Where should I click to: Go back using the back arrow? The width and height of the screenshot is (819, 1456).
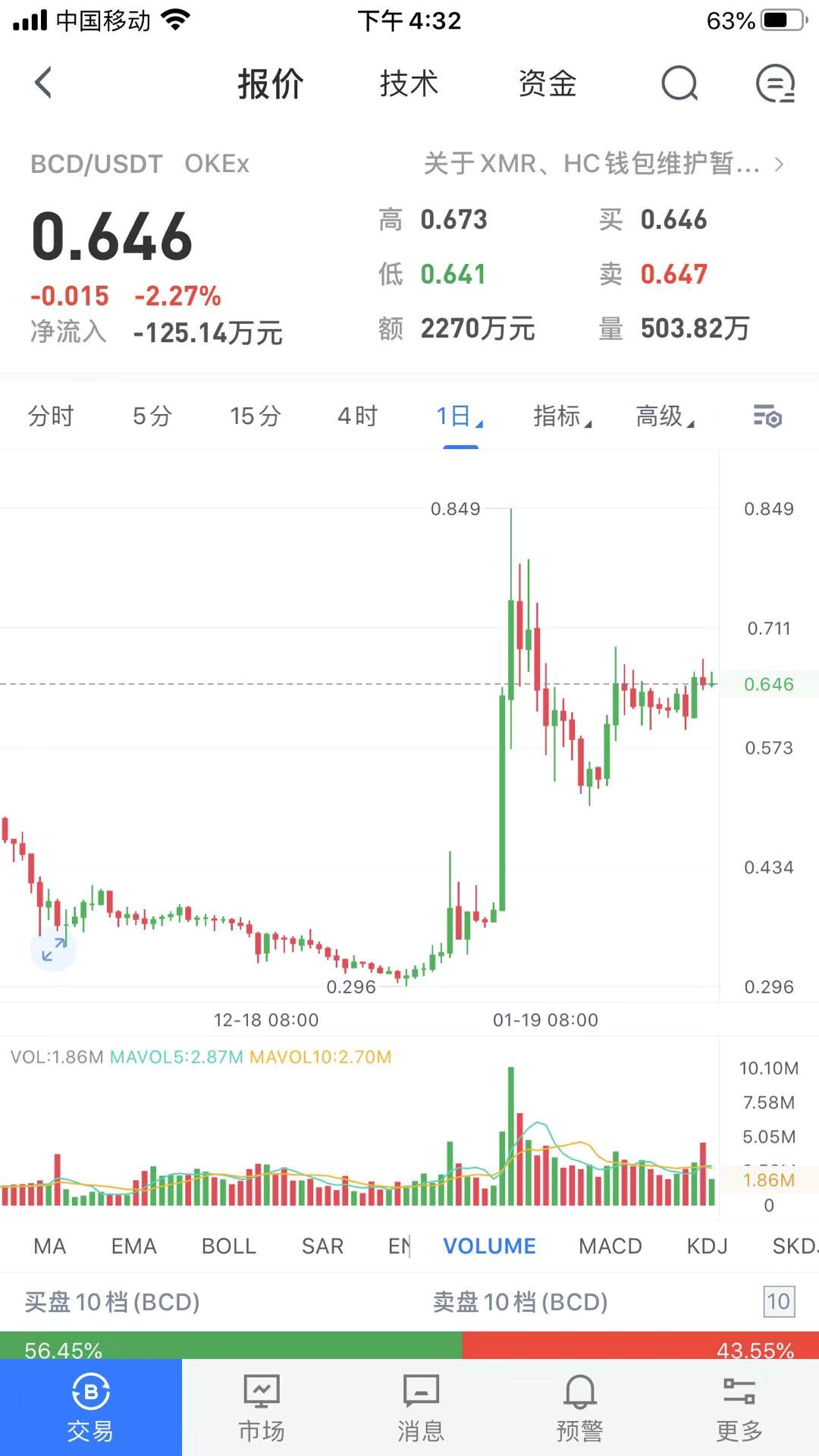point(43,83)
